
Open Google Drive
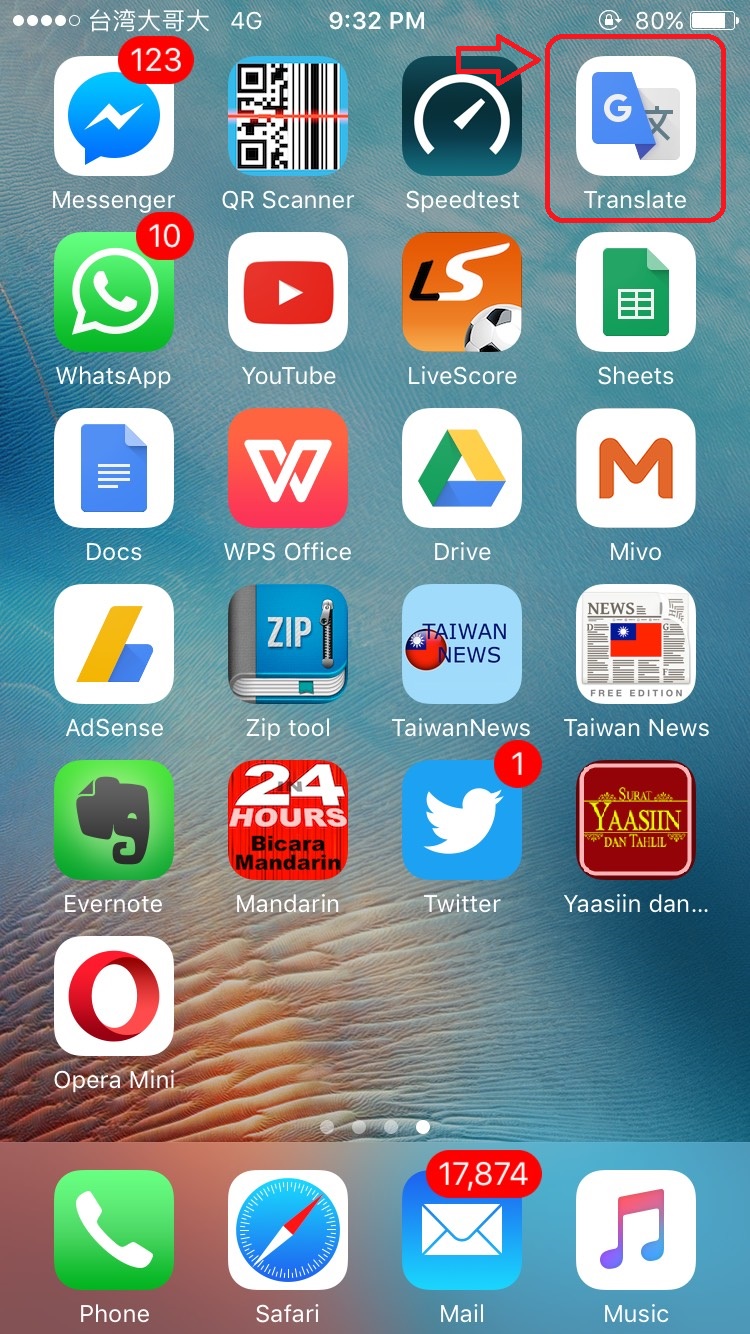click(462, 468)
